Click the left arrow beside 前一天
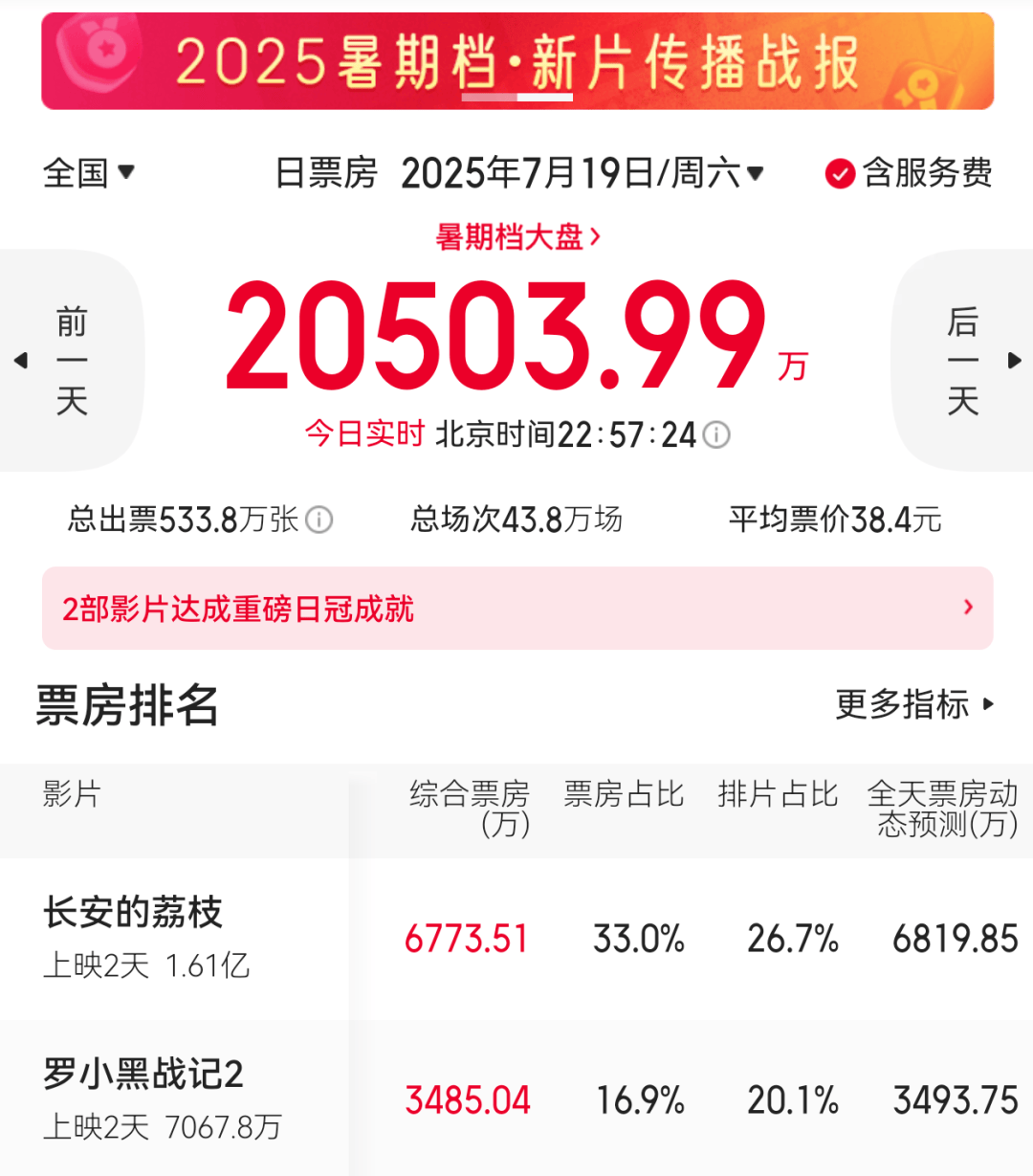Image resolution: width=1033 pixels, height=1176 pixels. click(x=21, y=360)
